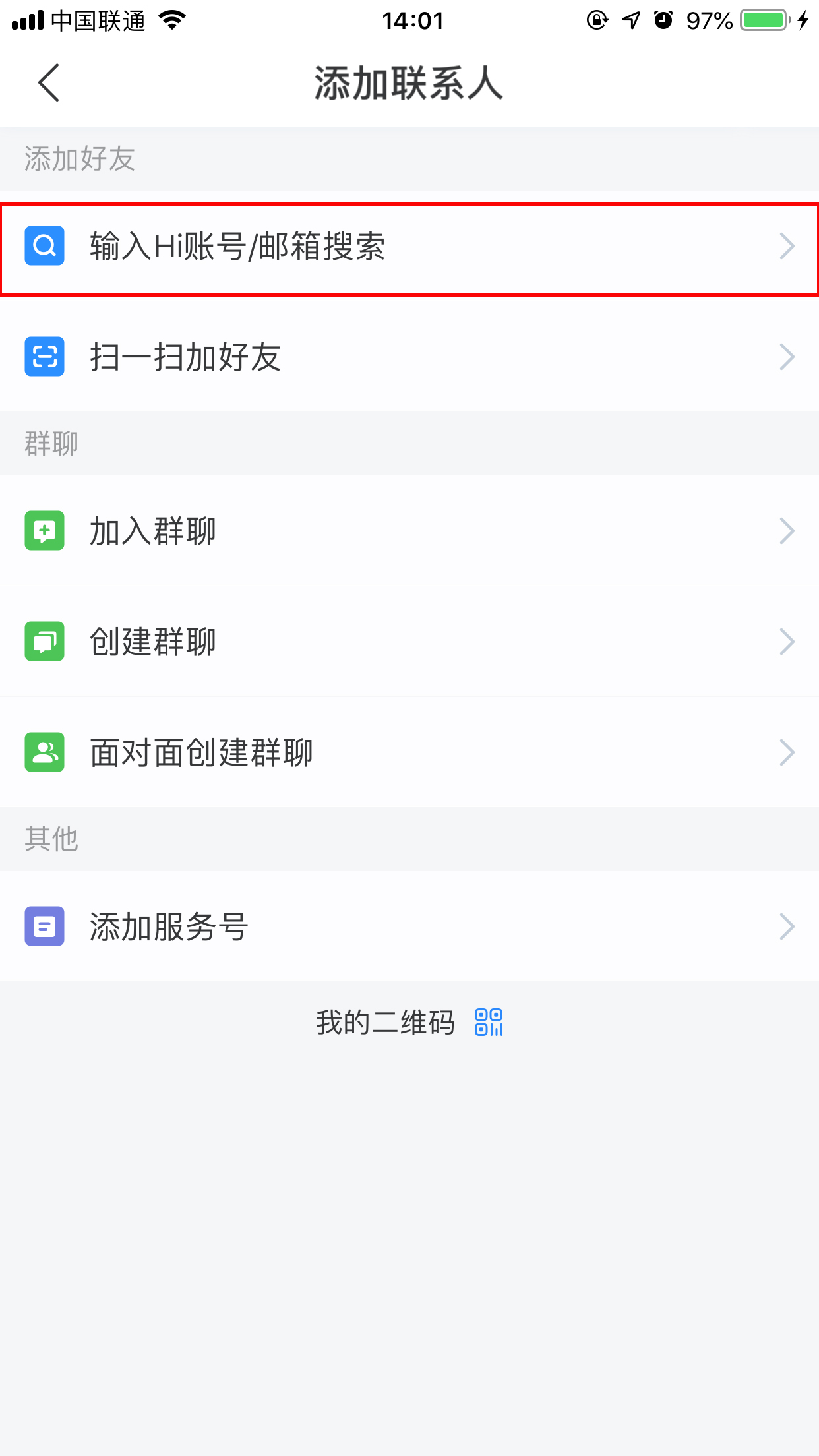The image size is (819, 1456).
Task: Tap the 创建群聊 chat bubbles icon
Action: (x=44, y=641)
